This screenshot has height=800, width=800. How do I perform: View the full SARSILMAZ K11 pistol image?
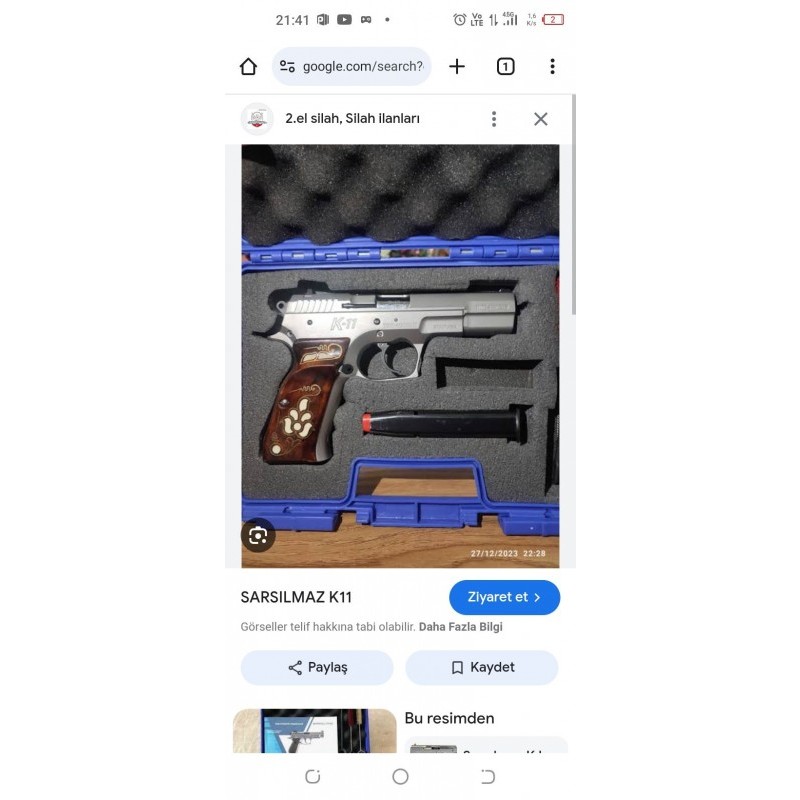(400, 355)
